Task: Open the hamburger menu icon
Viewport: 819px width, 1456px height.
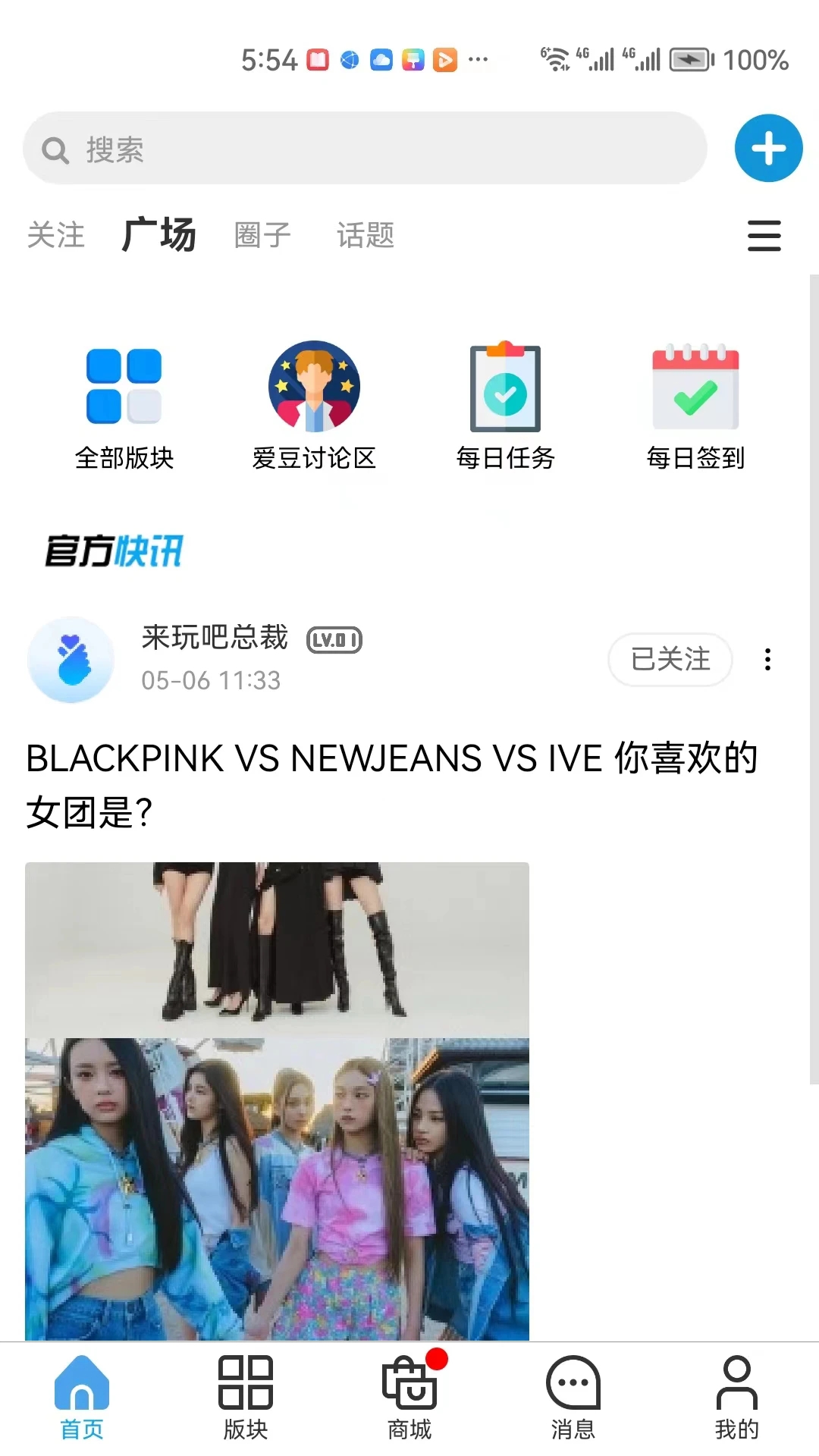Action: coord(764,236)
